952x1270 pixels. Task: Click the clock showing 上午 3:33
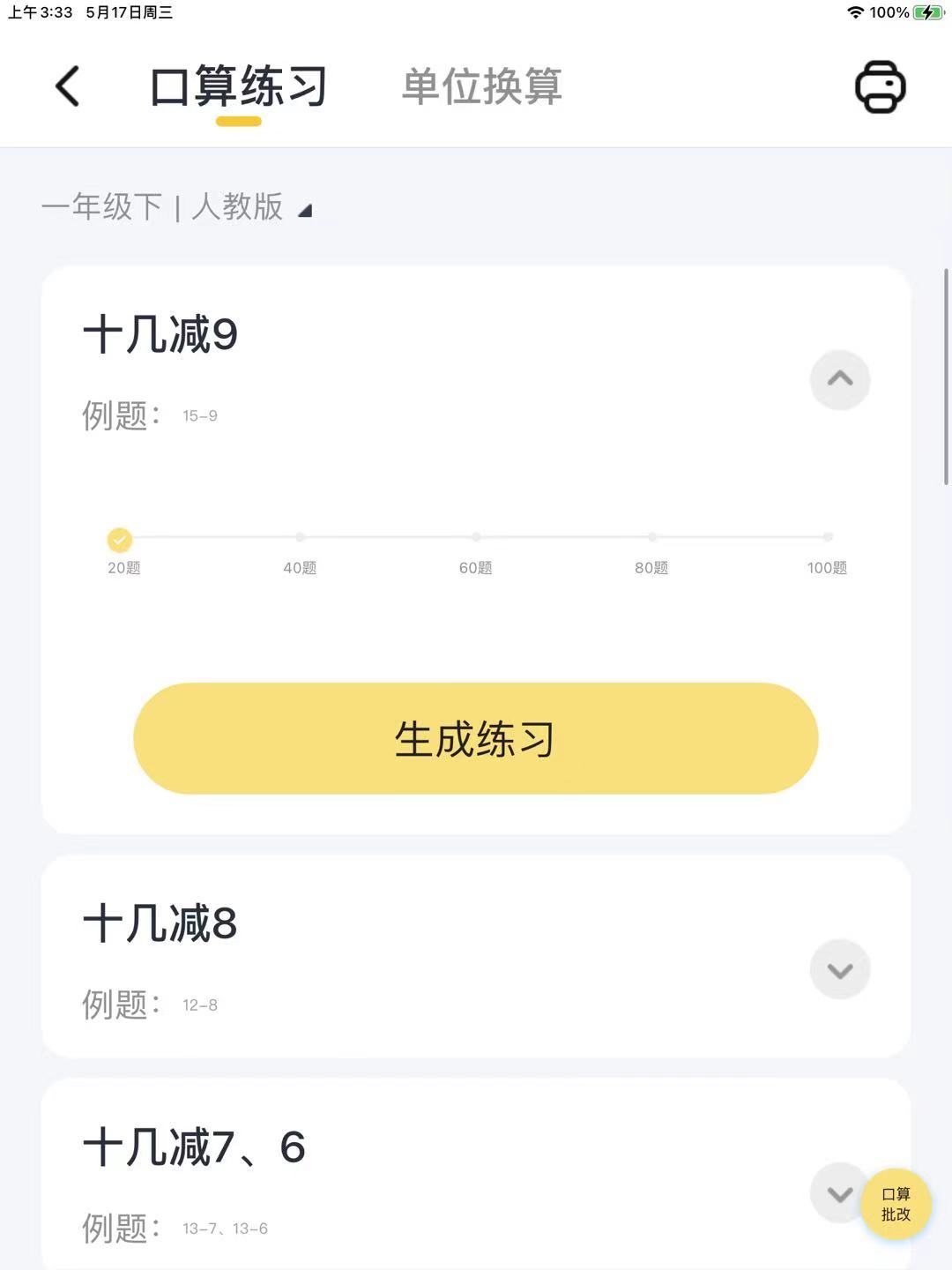tap(38, 12)
